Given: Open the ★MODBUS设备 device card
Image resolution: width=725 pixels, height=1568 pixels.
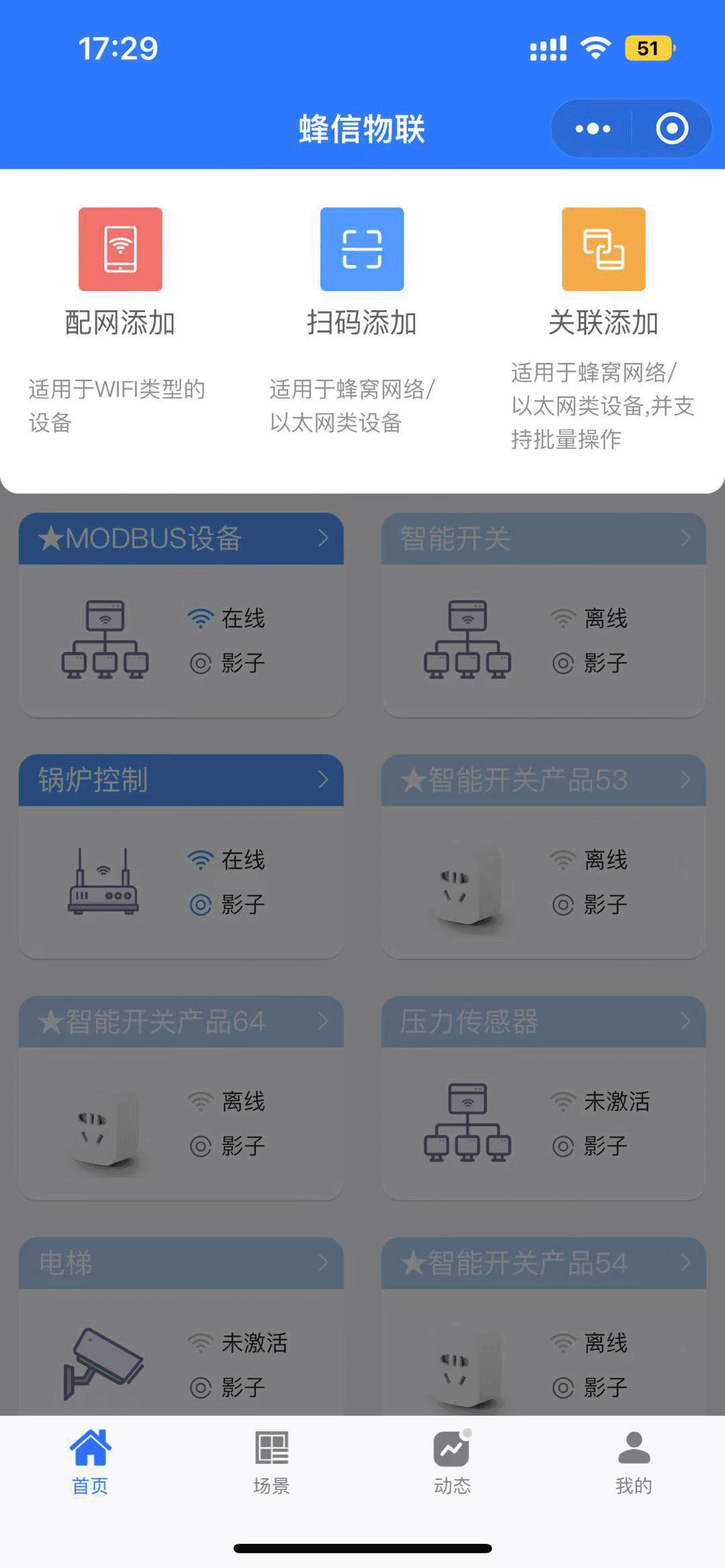Looking at the screenshot, I should (181, 615).
